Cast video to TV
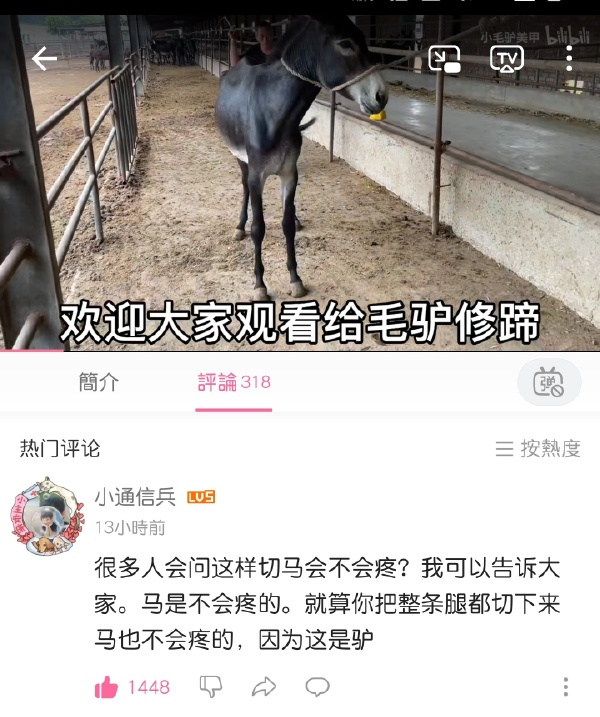Image resolution: width=600 pixels, height=717 pixels. [507, 59]
